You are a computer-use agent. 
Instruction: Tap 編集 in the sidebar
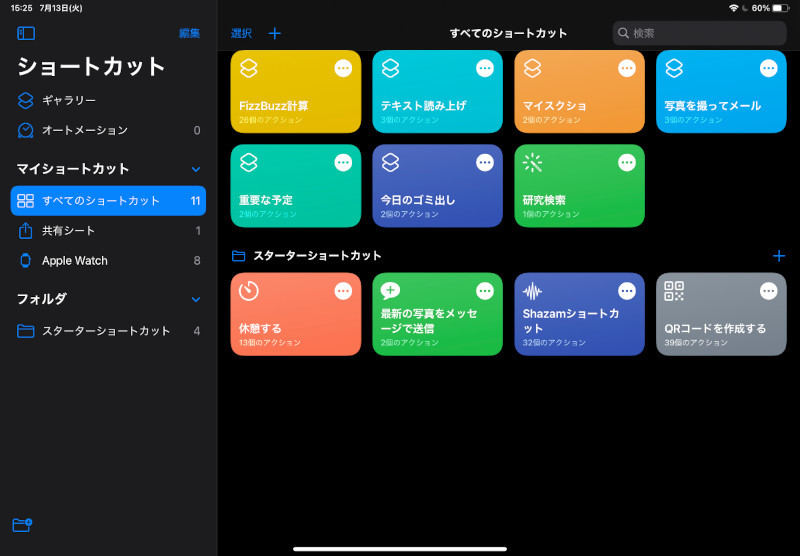pos(189,33)
